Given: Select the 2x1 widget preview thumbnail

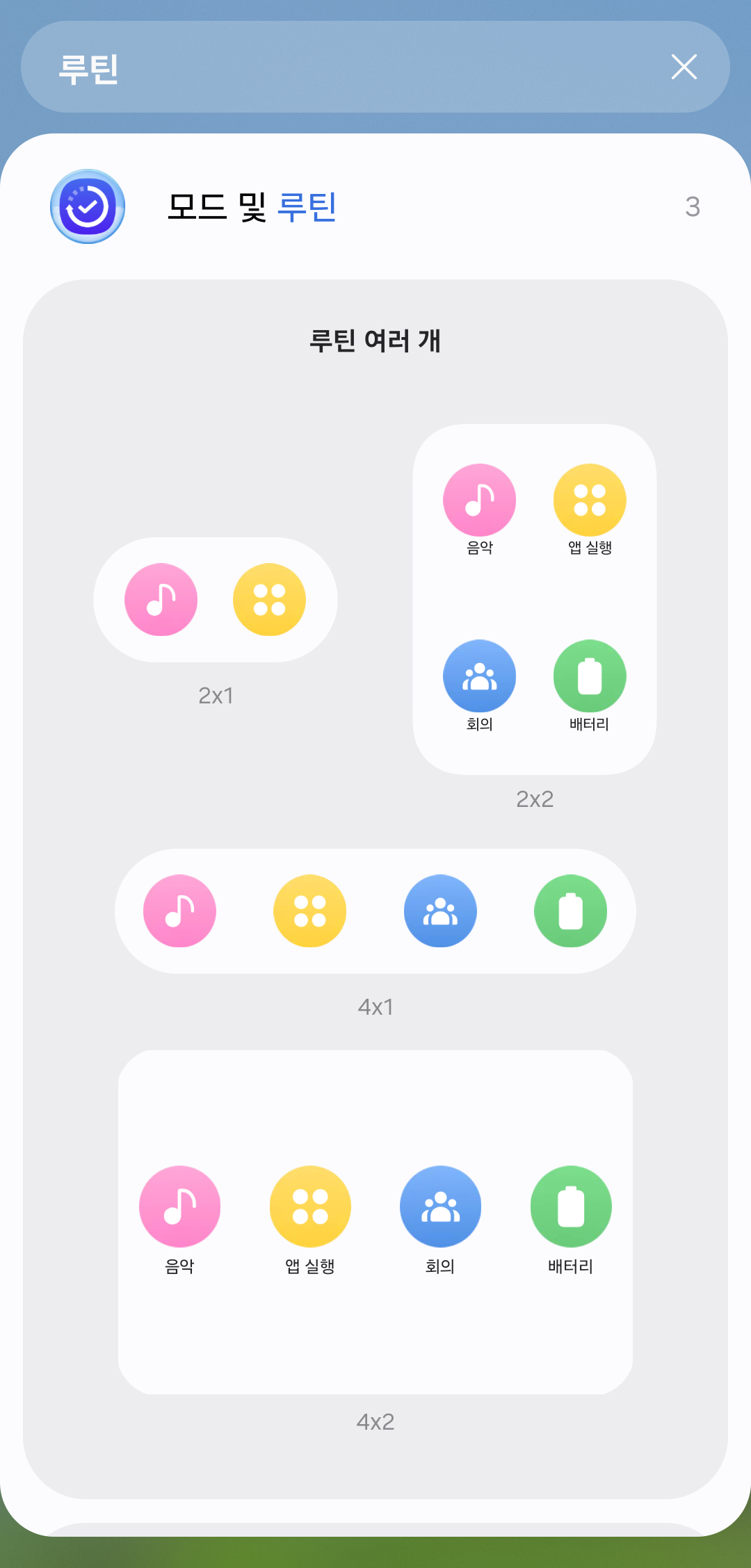Looking at the screenshot, I should (214, 600).
